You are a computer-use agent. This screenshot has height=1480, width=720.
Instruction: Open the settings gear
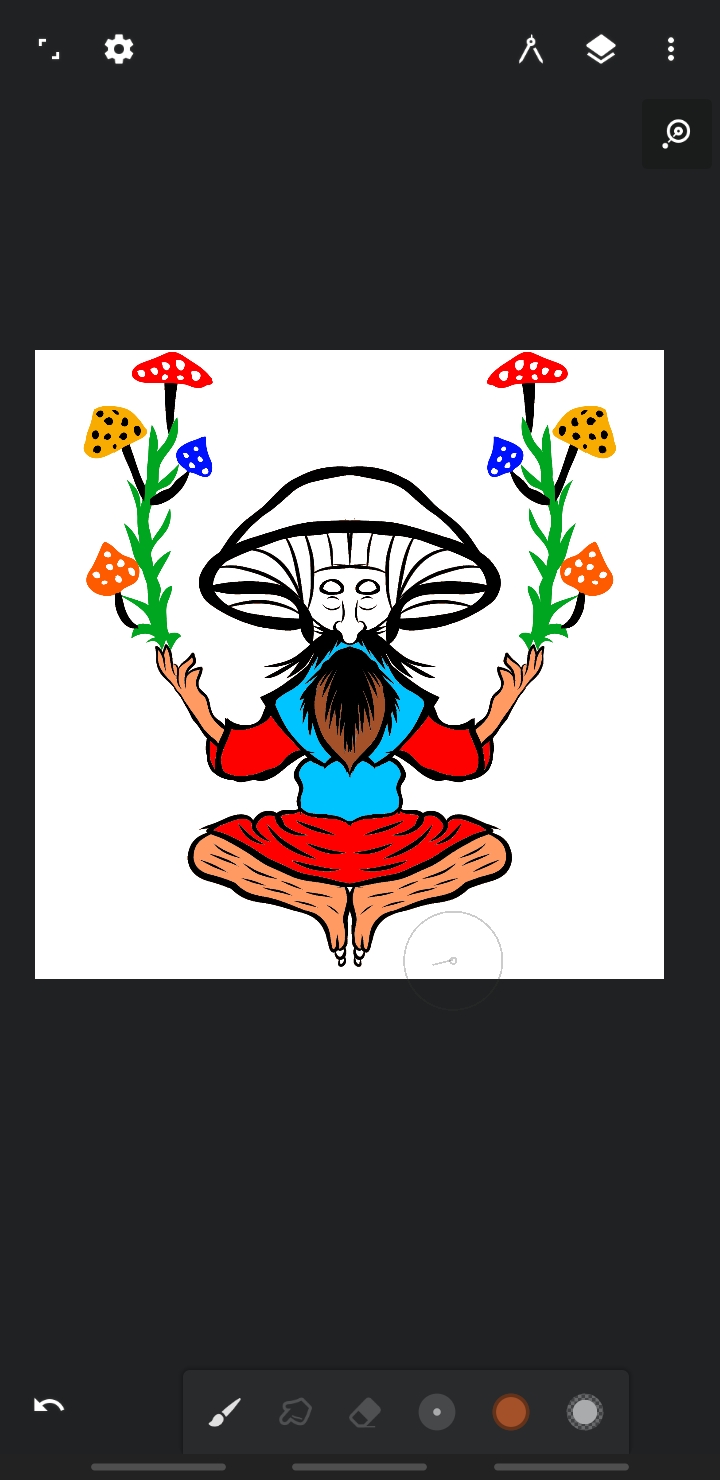click(119, 49)
